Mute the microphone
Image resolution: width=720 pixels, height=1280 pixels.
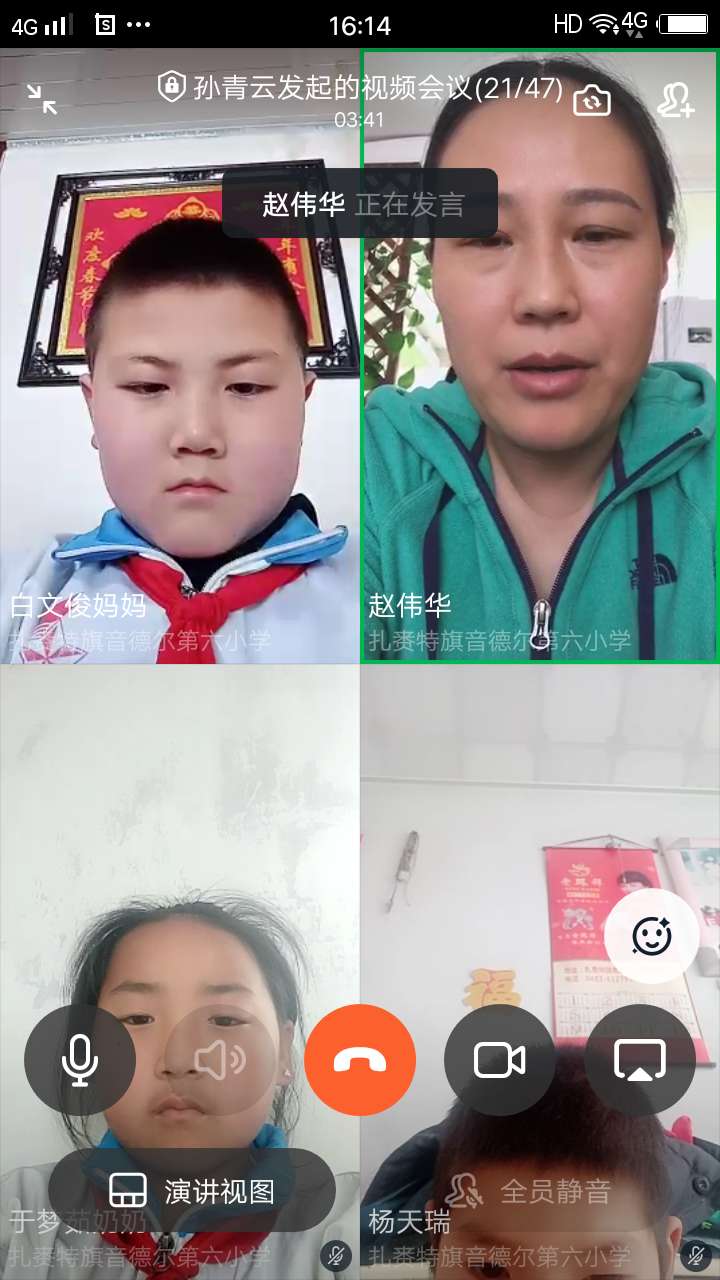pos(80,1060)
